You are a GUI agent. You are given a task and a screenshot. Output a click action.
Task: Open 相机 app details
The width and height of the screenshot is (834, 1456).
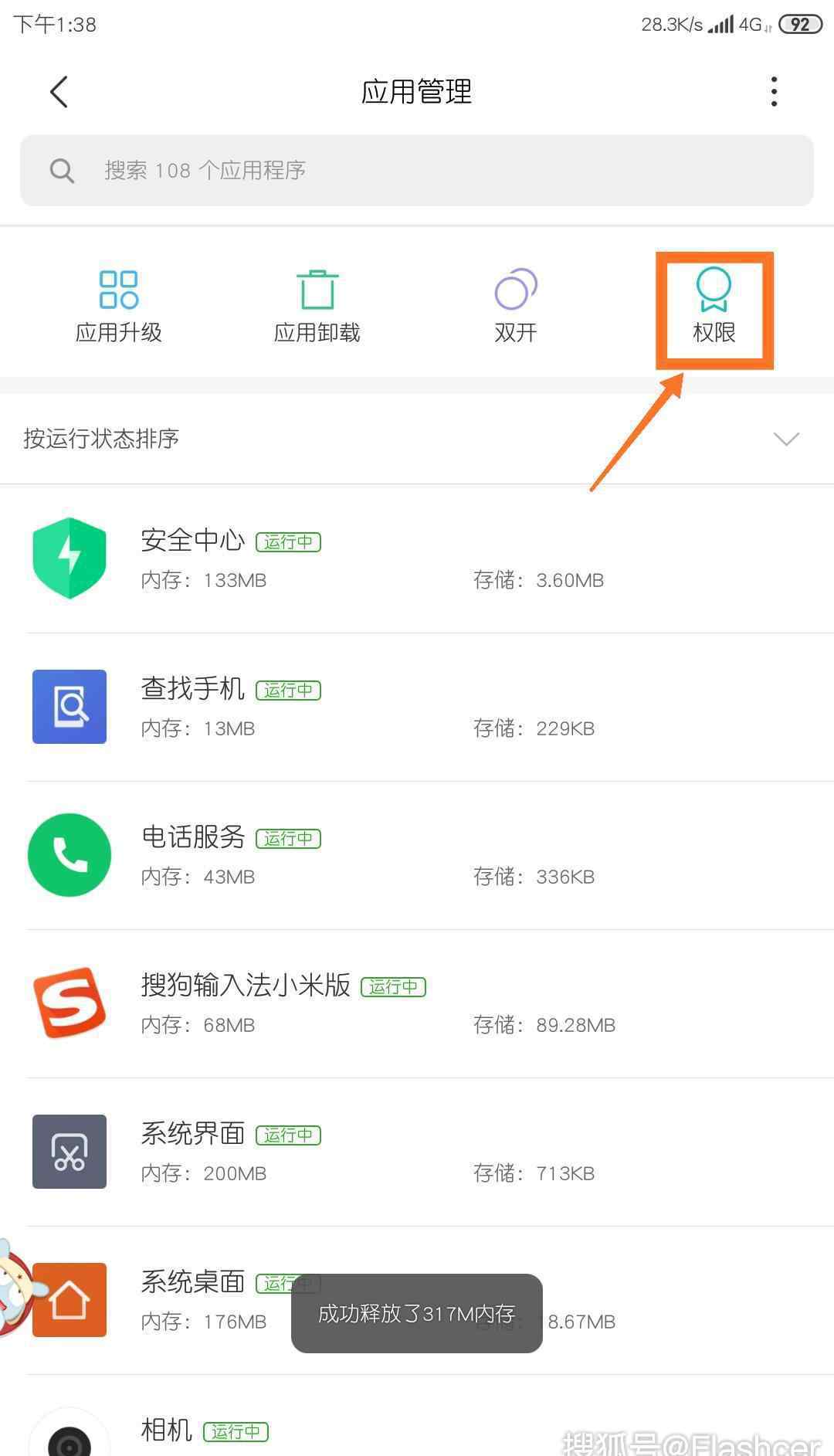point(417,1416)
